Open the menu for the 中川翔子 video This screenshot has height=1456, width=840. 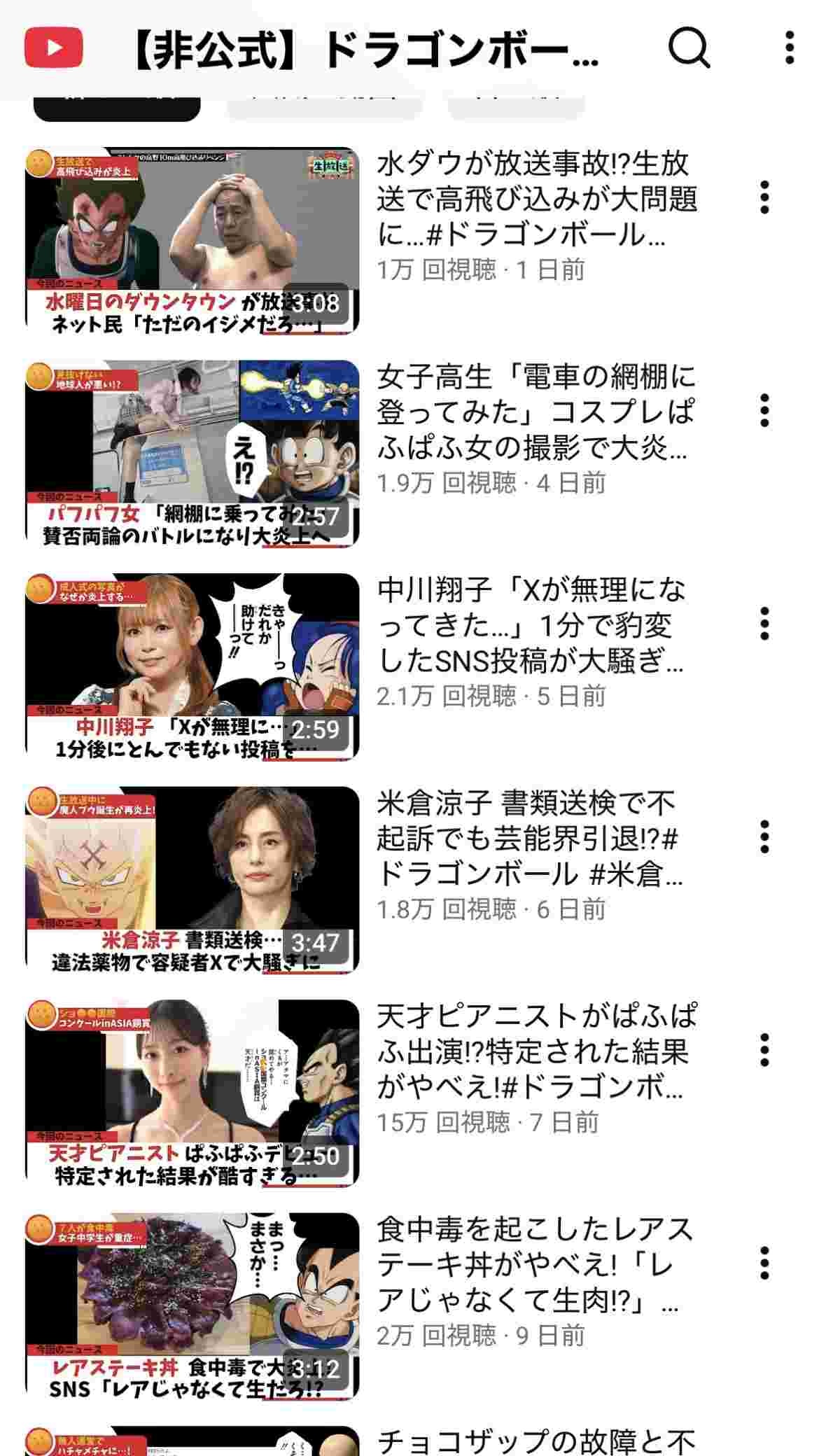coord(764,623)
